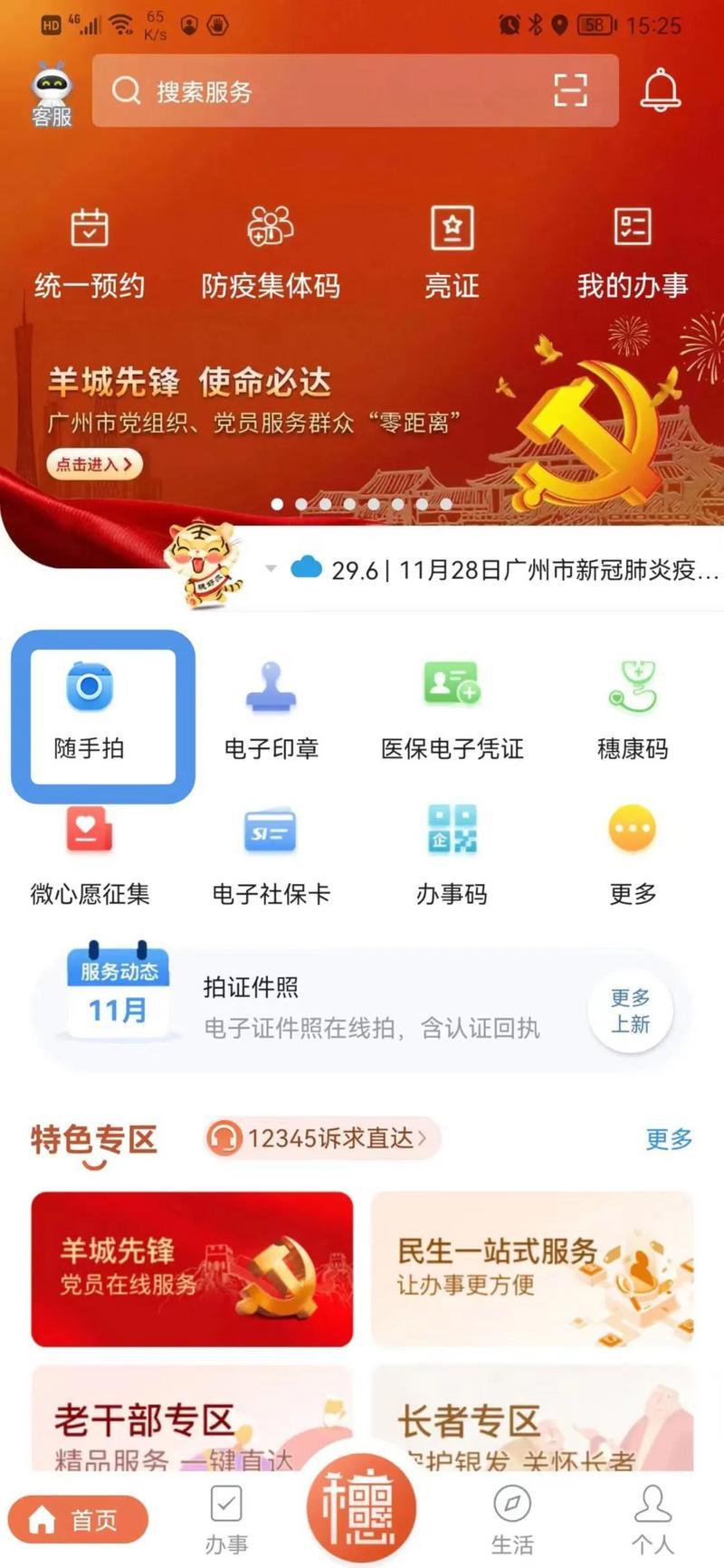Tap the 更多 services icon
Viewport: 724px width, 1568px height.
pos(633,855)
